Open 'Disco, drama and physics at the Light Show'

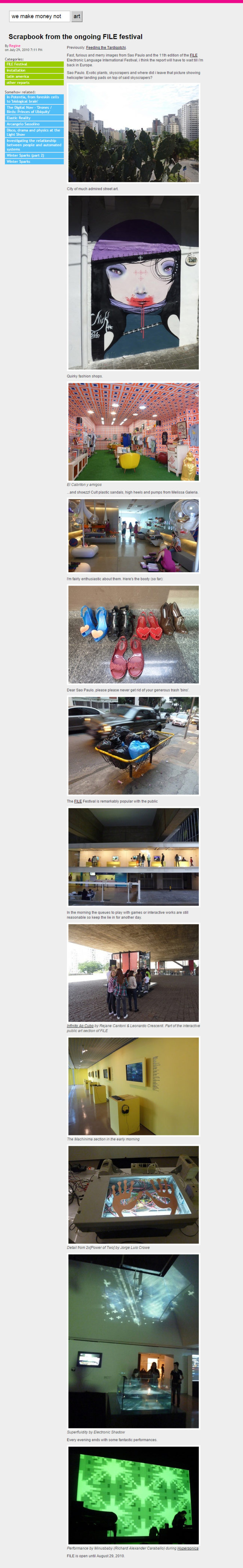click(33, 132)
